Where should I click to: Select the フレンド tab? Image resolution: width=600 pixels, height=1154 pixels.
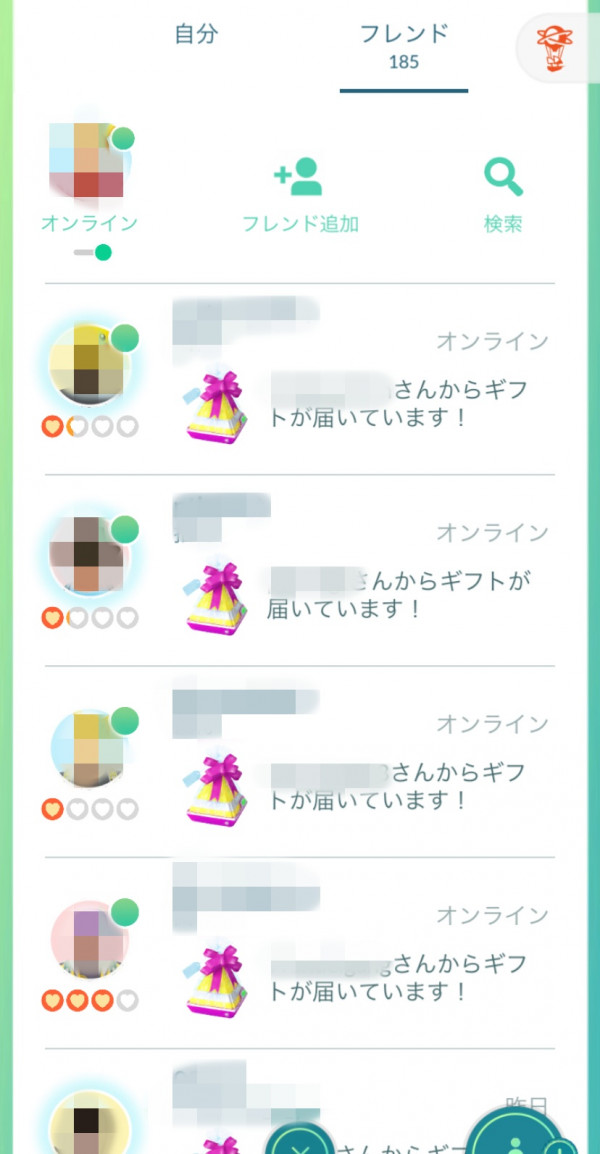404,46
